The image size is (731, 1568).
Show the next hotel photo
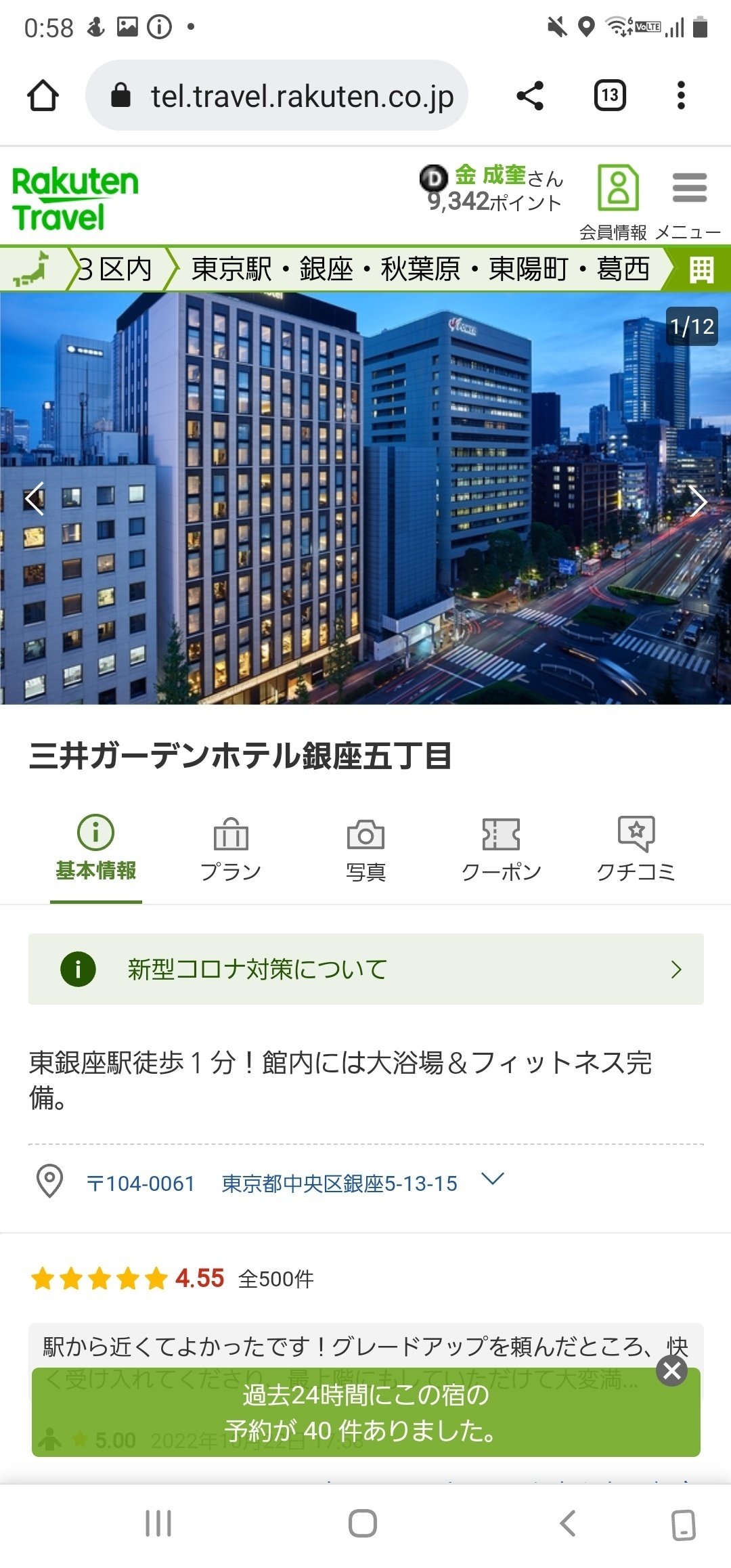coord(699,500)
